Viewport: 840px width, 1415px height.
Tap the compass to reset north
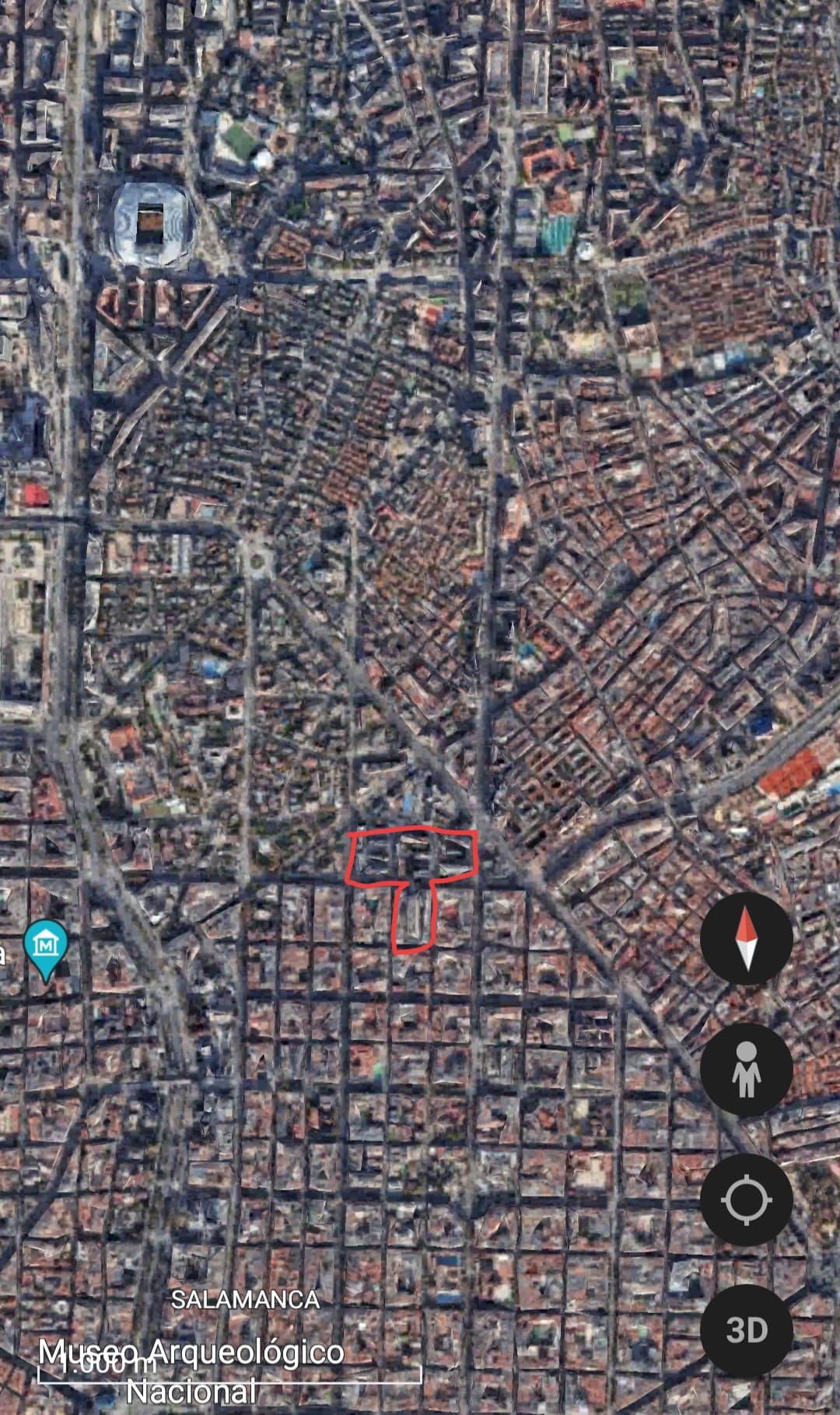coord(746,939)
